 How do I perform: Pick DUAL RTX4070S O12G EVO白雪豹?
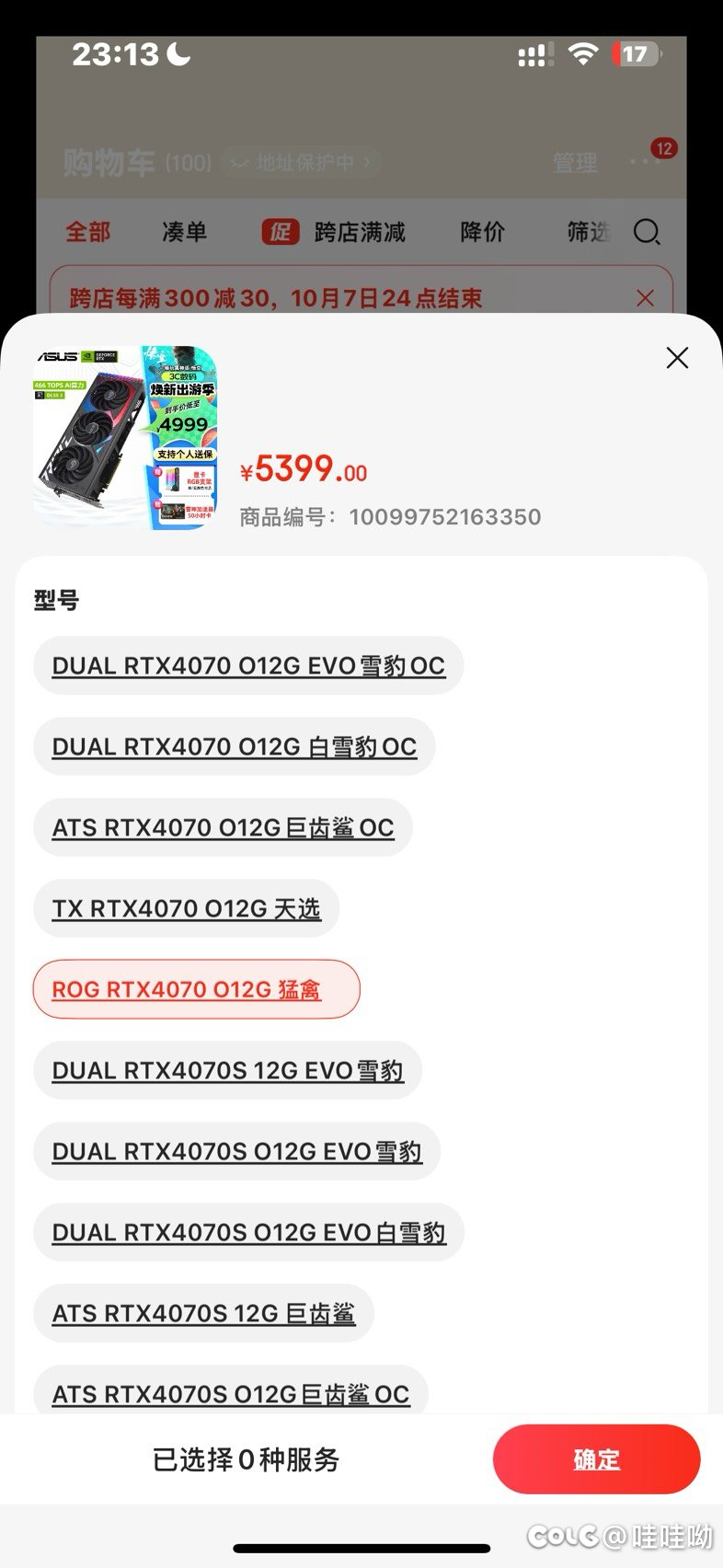click(x=248, y=1232)
